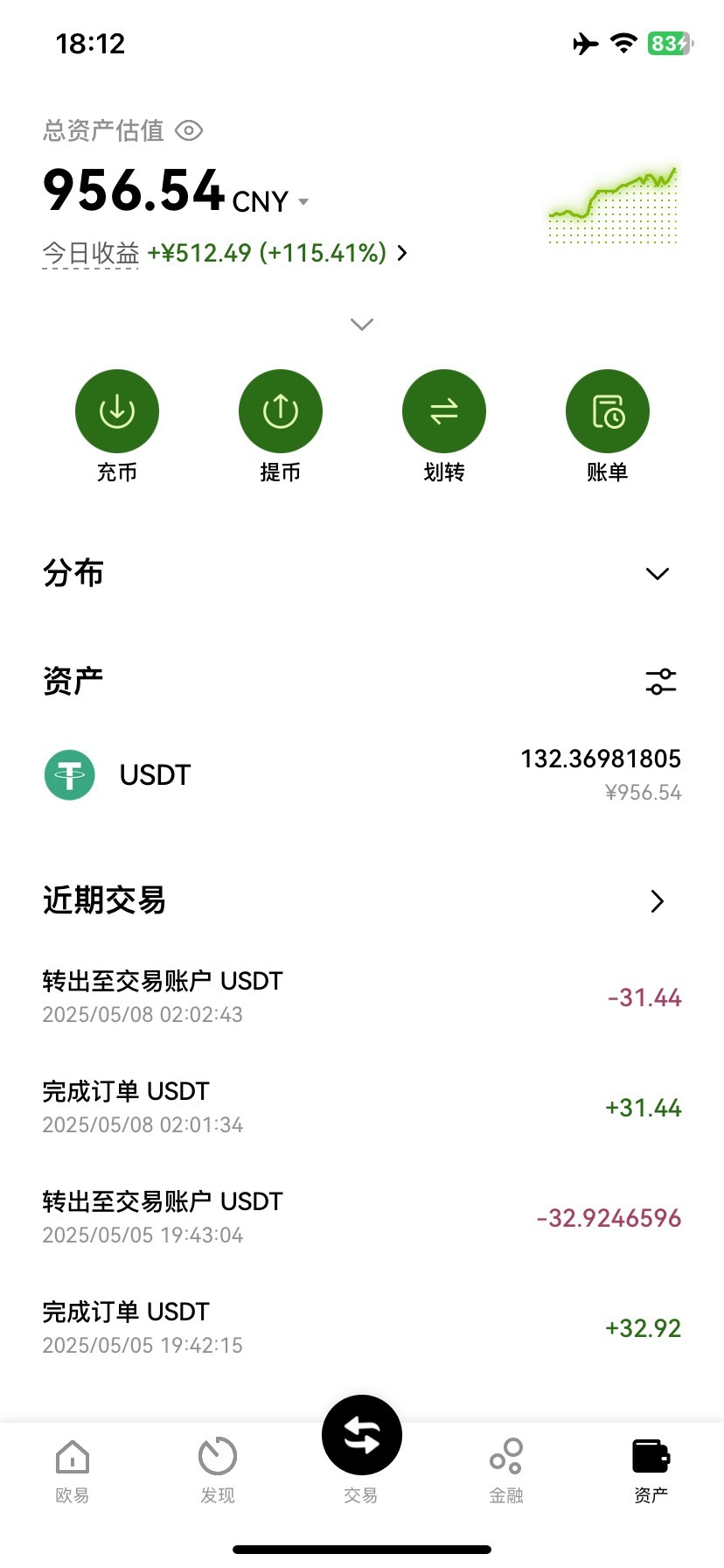The height and width of the screenshot is (1568, 724).
Task: Tap the 充币 deposit button
Action: [x=117, y=426]
